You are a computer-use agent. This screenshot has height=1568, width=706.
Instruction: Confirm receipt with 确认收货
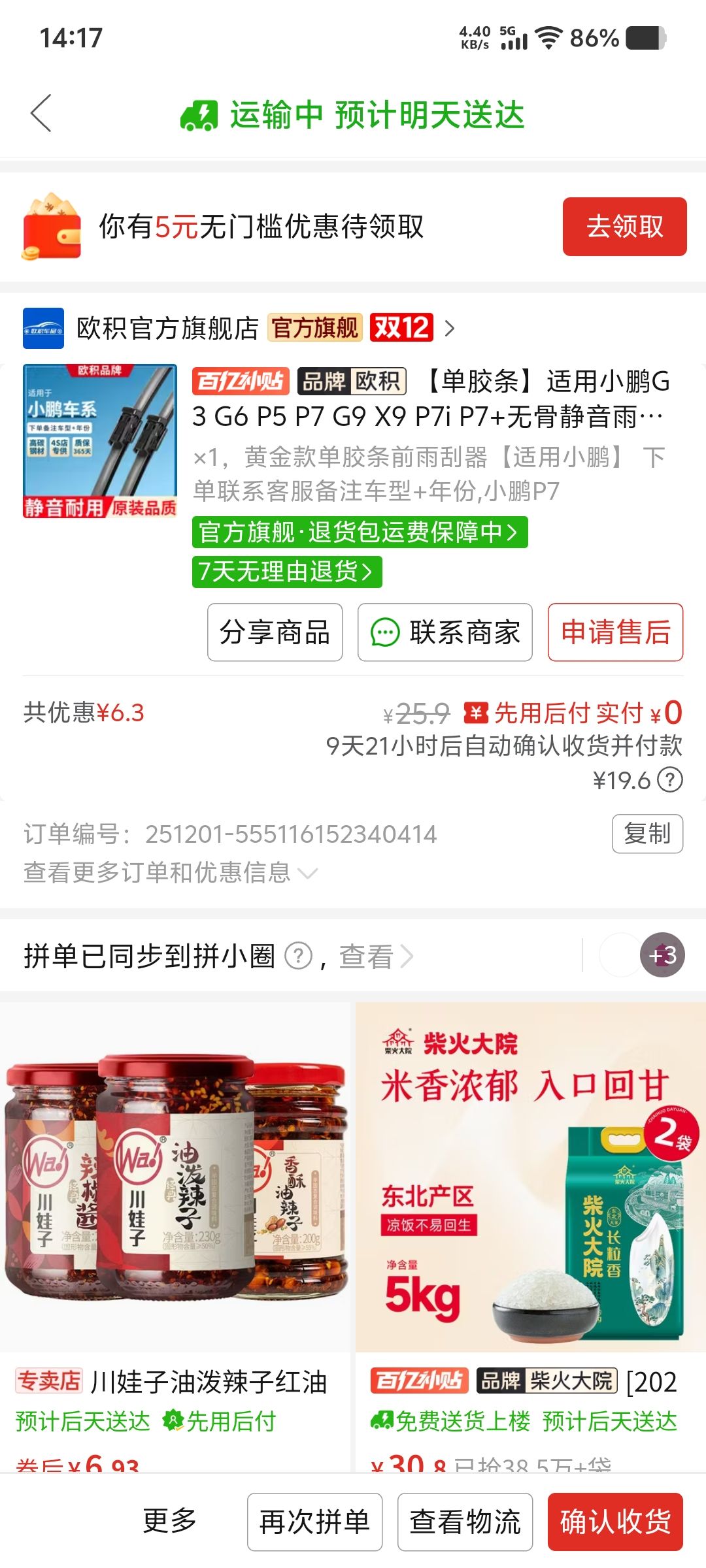[x=615, y=1522]
